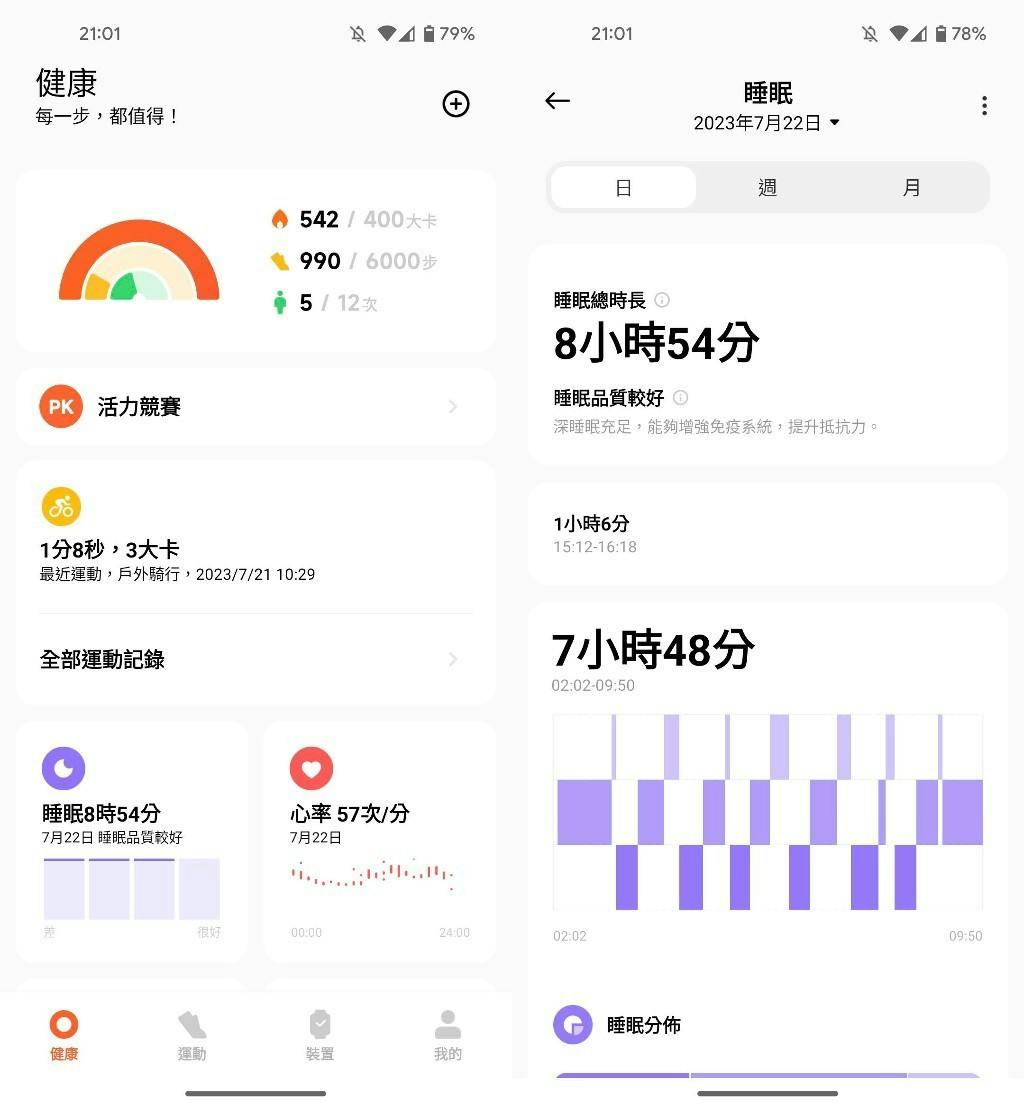Switch to the 運動 tab
The width and height of the screenshot is (1024, 1109).
[x=192, y=1035]
